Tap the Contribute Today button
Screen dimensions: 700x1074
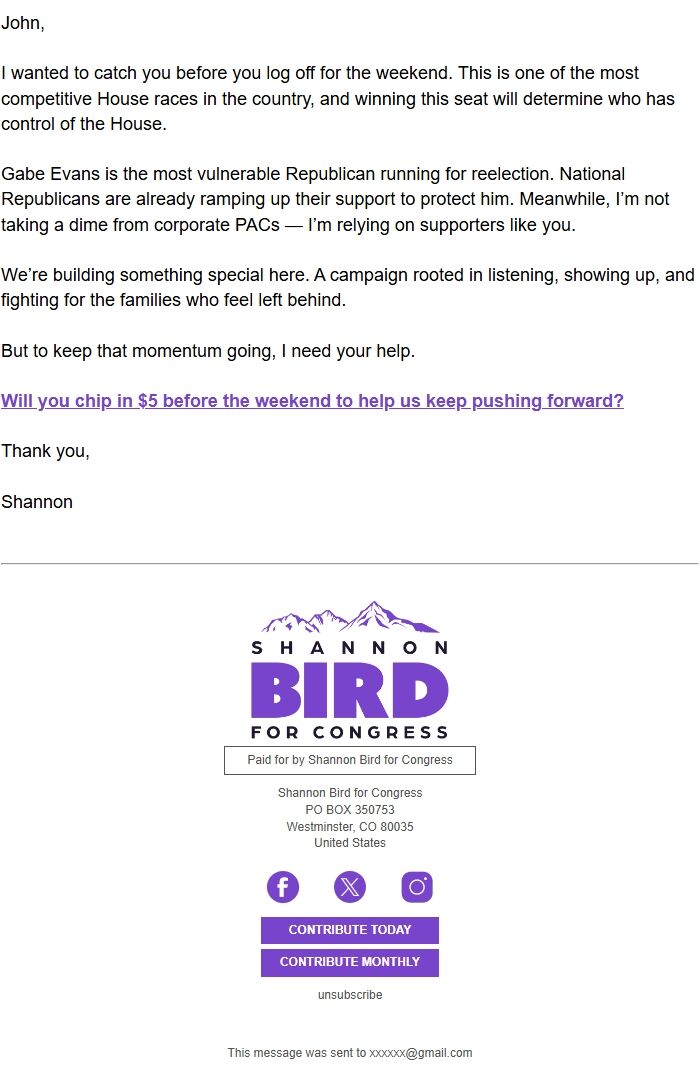tap(350, 930)
